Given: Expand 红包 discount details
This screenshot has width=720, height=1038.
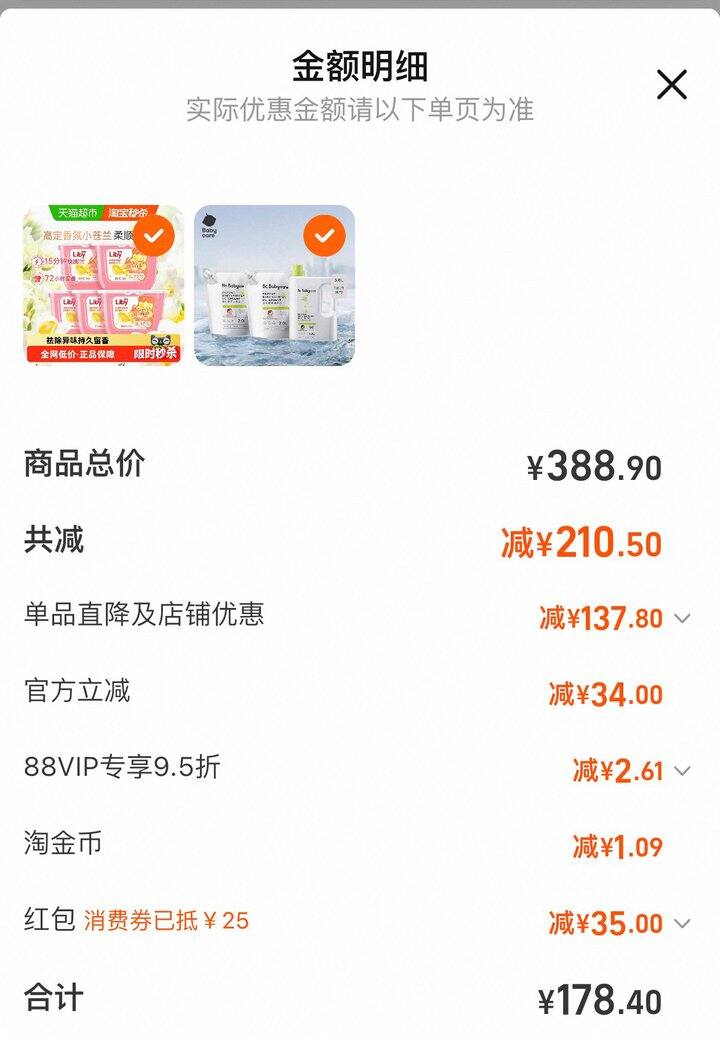Looking at the screenshot, I should coord(682,923).
